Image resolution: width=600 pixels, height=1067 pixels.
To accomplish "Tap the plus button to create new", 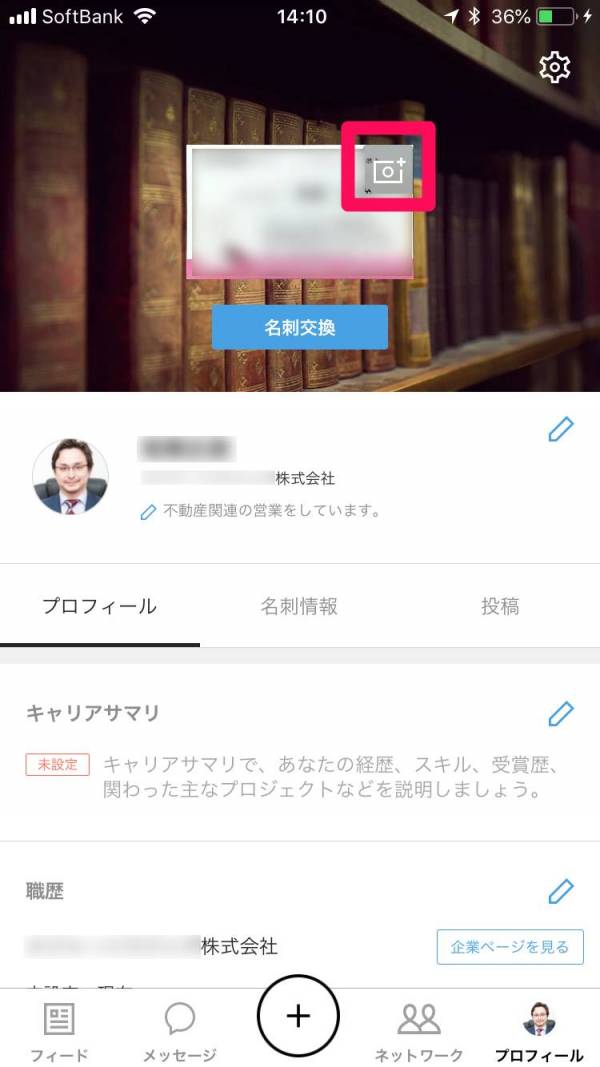I will [298, 1015].
